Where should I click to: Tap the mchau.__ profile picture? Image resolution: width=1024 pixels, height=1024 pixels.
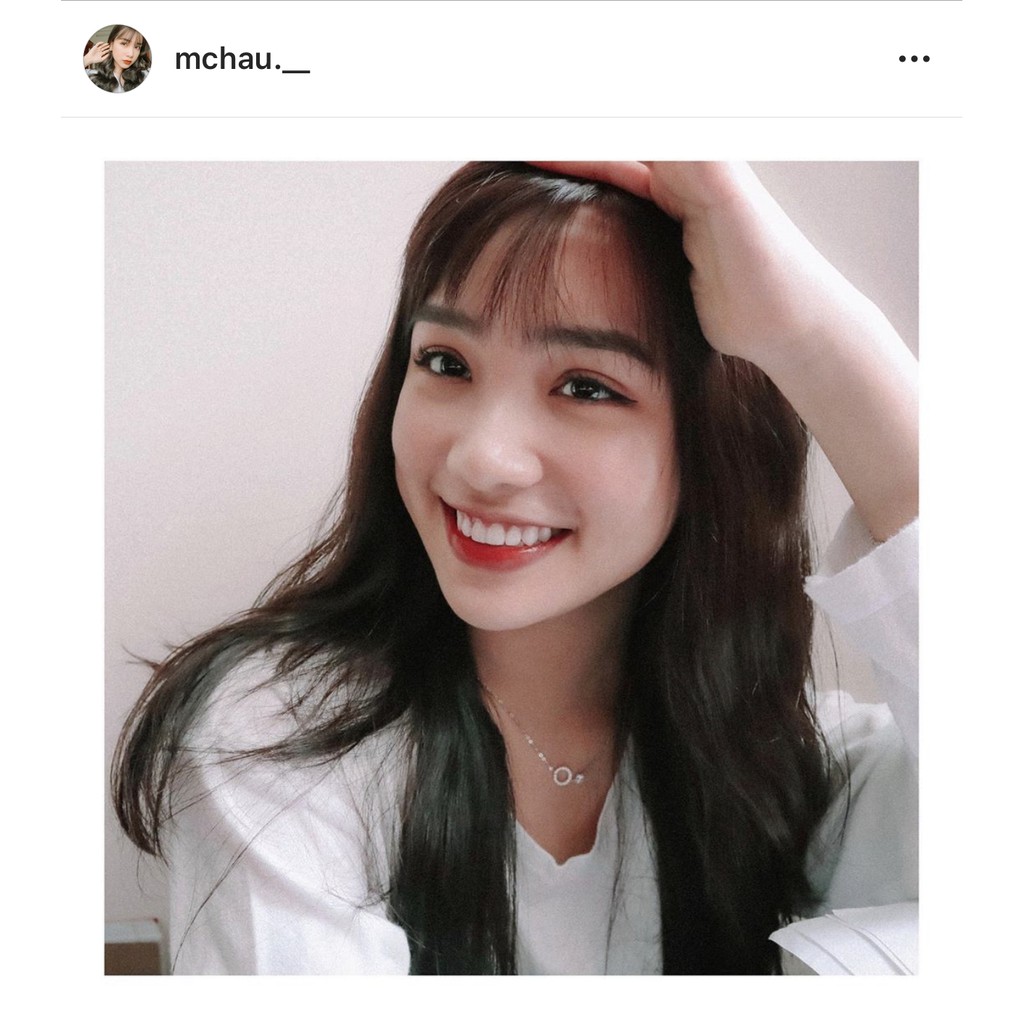[x=117, y=59]
